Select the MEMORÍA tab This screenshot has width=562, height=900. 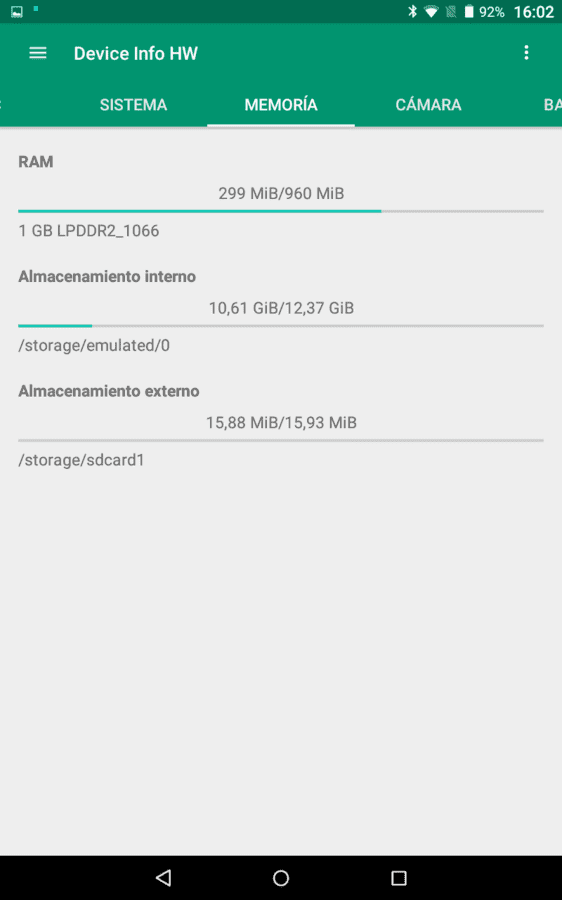pyautogui.click(x=281, y=104)
